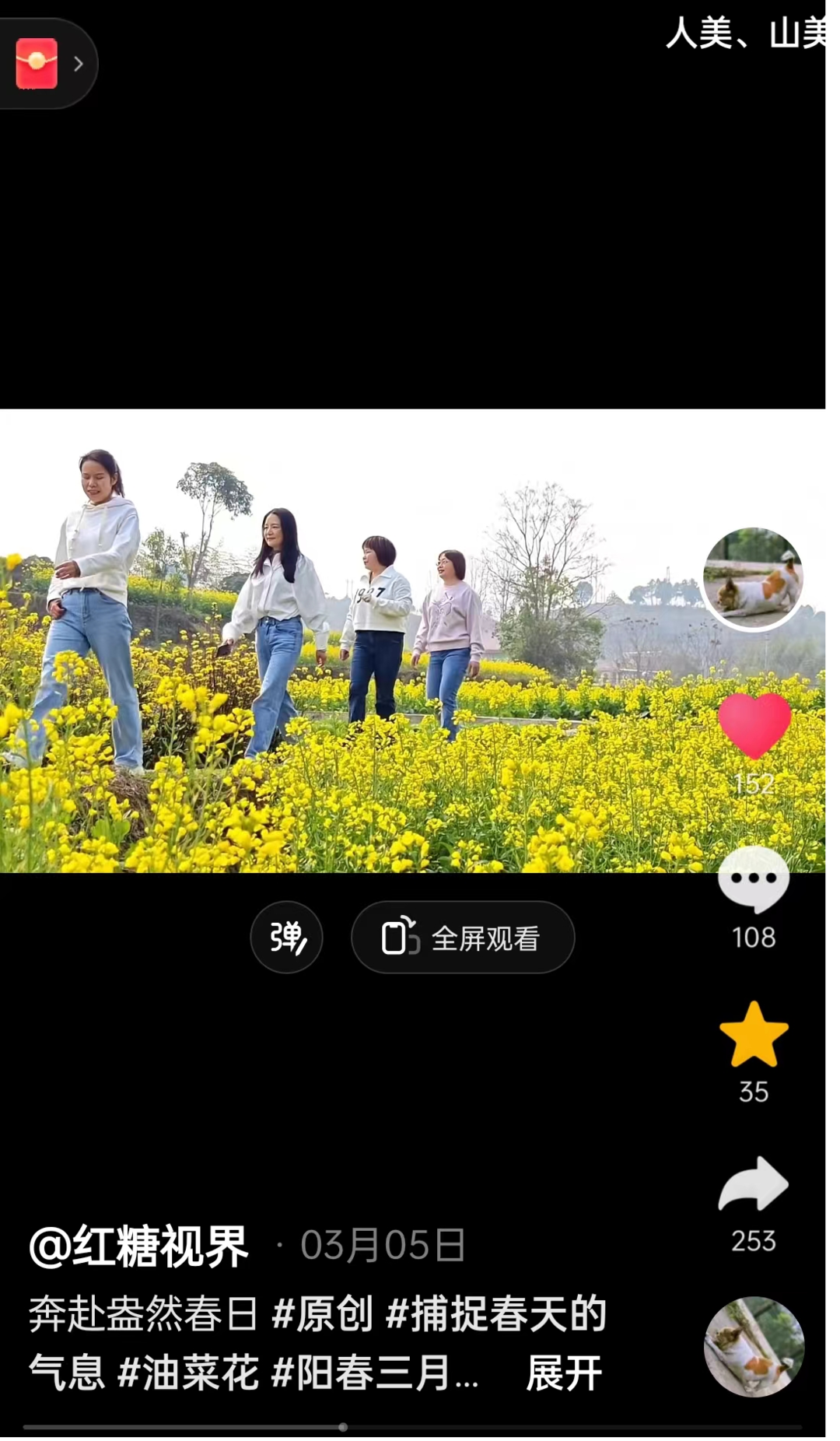The height and width of the screenshot is (1441, 840).
Task: Open the red envelope reward icon
Action: coord(37,63)
